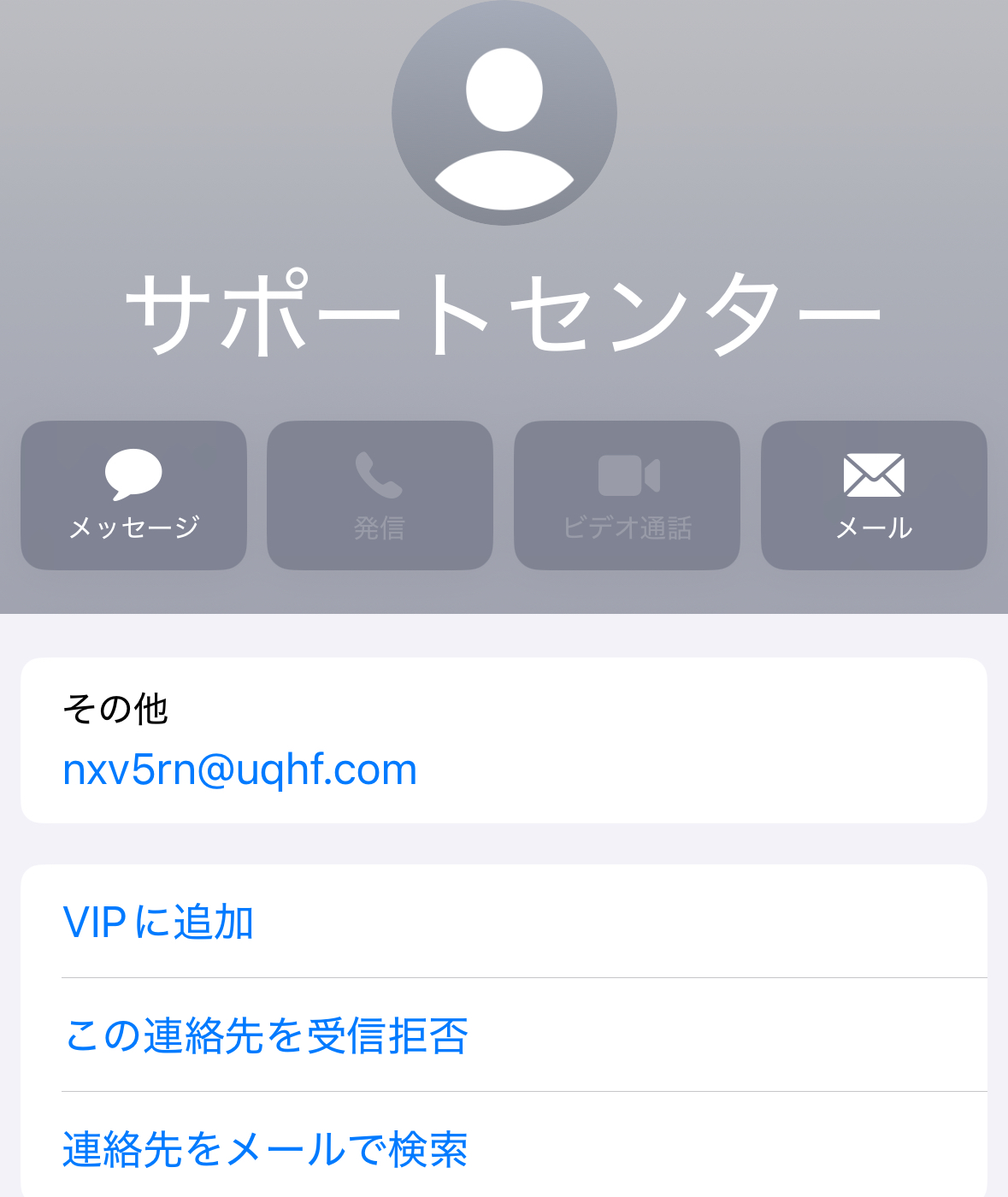Viewport: 1008px width, 1197px height.
Task: Open the email address nxv5rn@uqhf.com
Action: (239, 769)
